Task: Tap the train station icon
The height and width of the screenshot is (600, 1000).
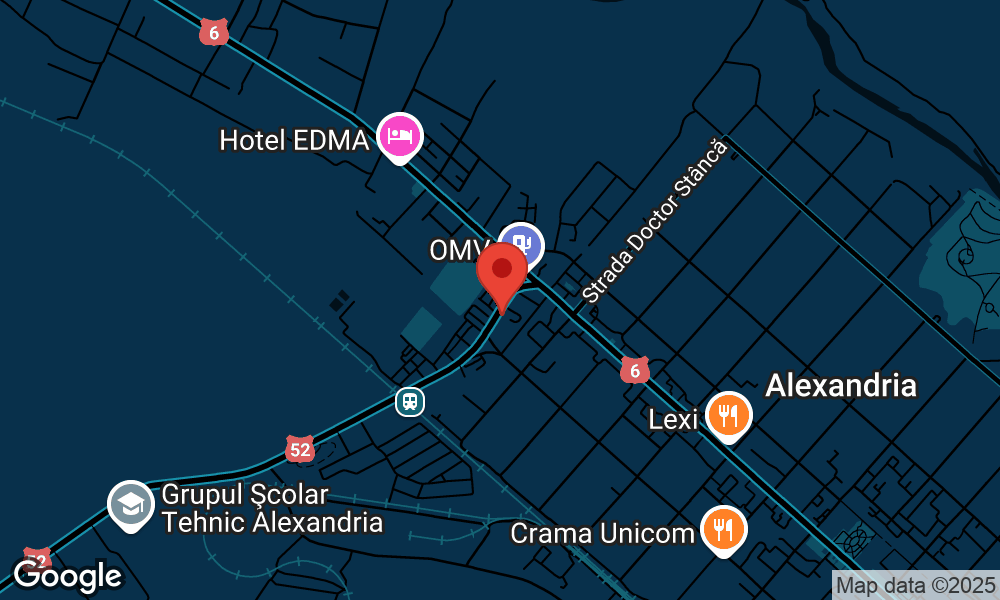Action: pyautogui.click(x=410, y=402)
